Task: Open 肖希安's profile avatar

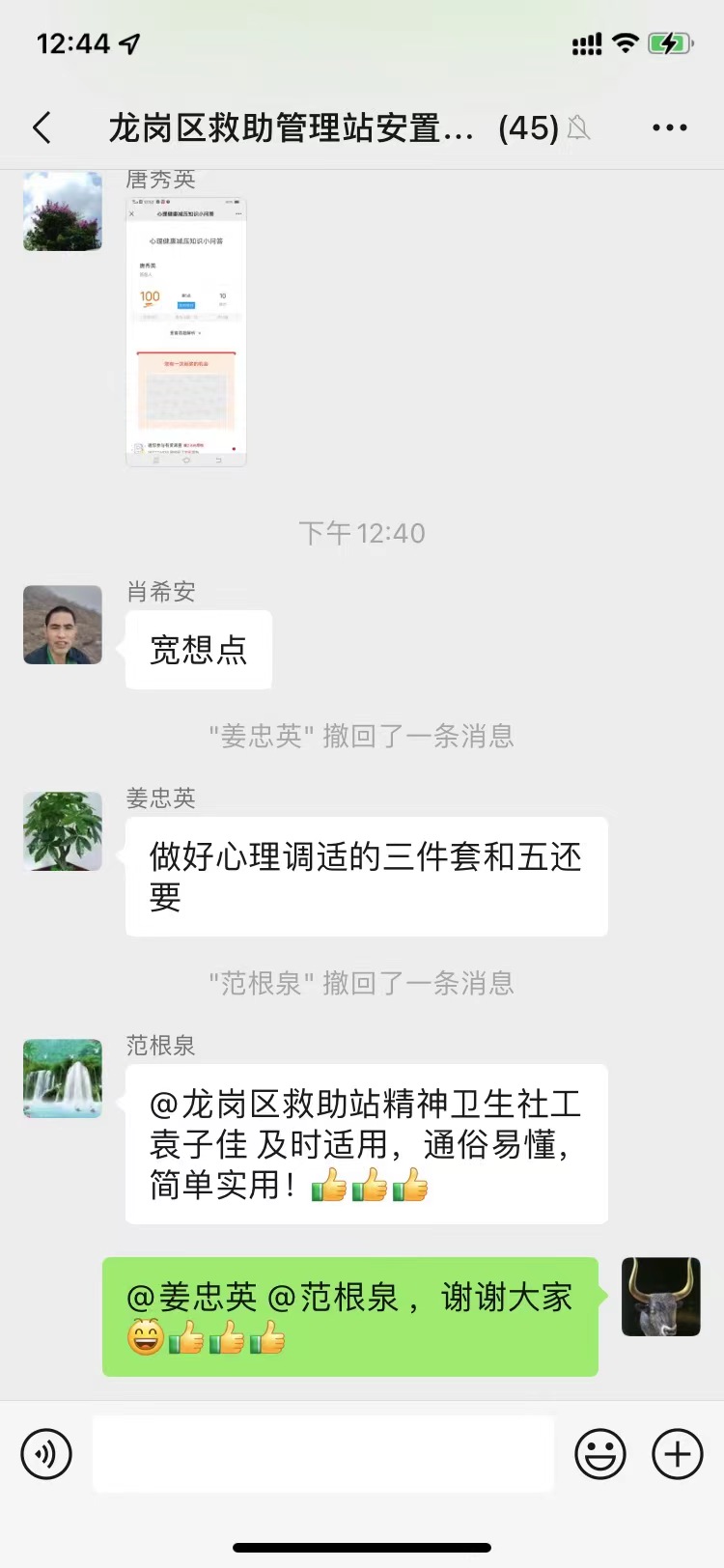Action: tap(63, 625)
